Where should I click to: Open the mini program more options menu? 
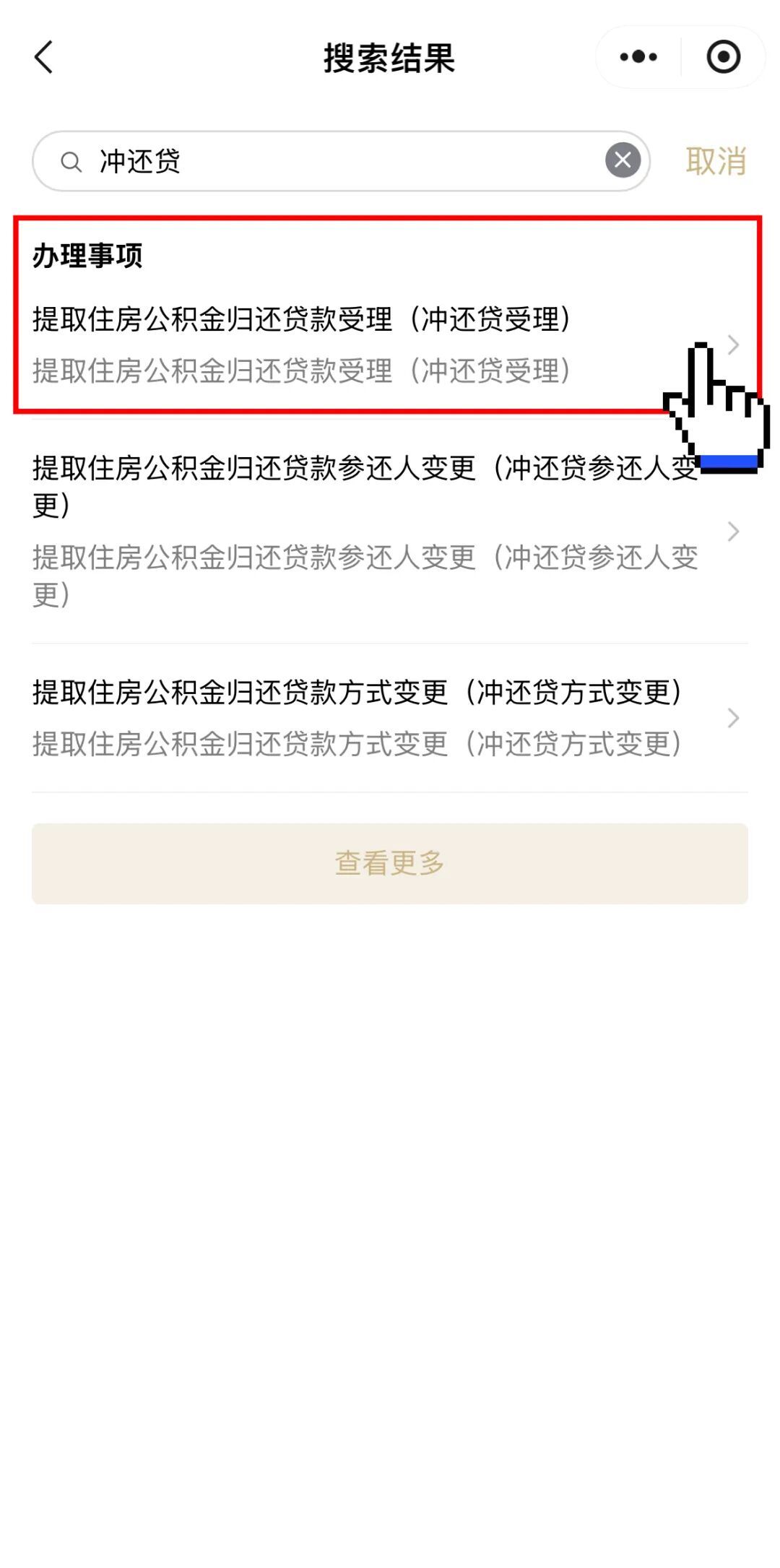pyautogui.click(x=638, y=57)
